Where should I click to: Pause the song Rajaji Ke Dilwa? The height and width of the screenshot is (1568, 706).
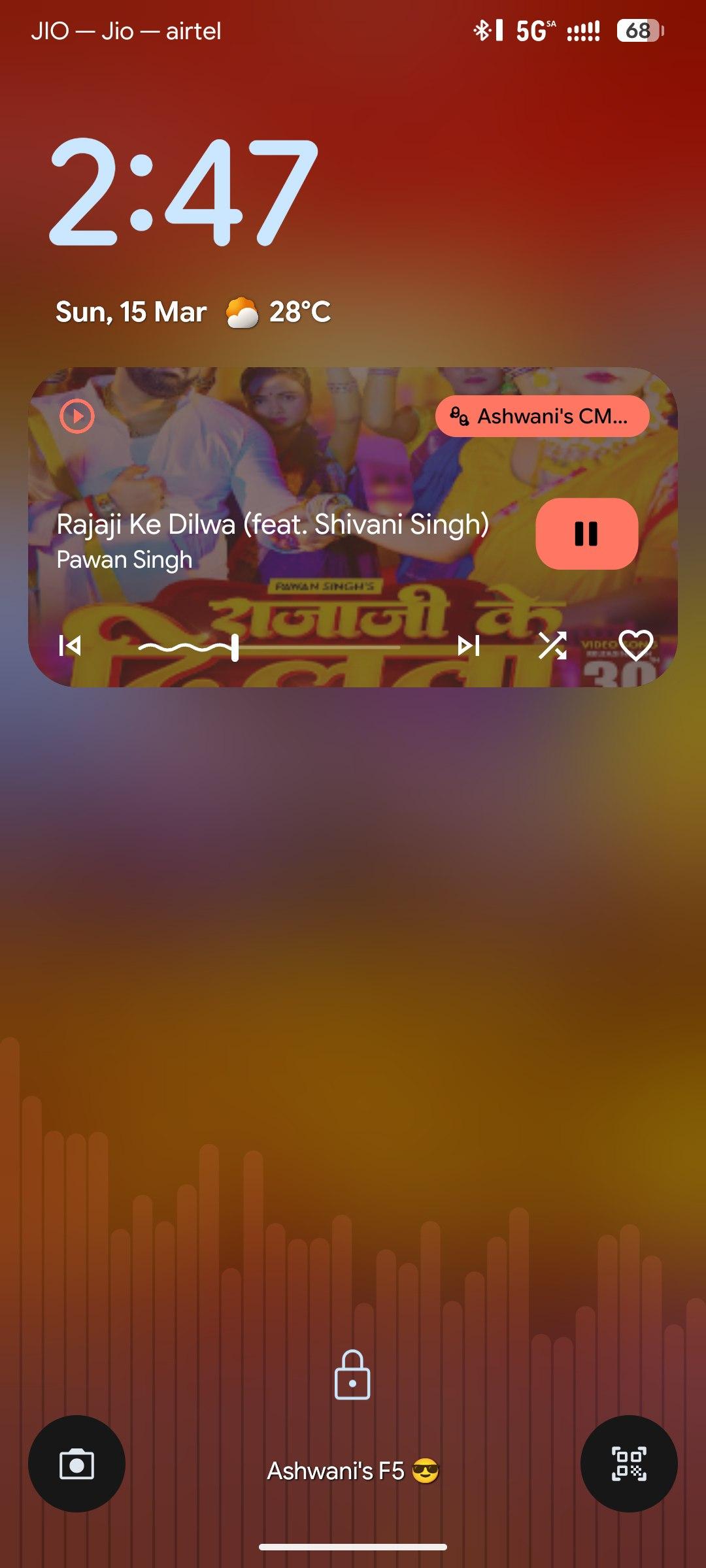coord(586,534)
